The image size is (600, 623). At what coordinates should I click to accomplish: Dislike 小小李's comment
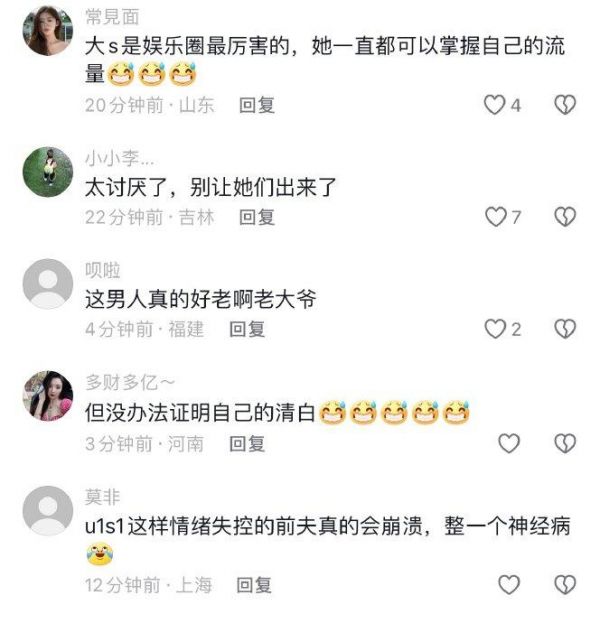pyautogui.click(x=565, y=216)
